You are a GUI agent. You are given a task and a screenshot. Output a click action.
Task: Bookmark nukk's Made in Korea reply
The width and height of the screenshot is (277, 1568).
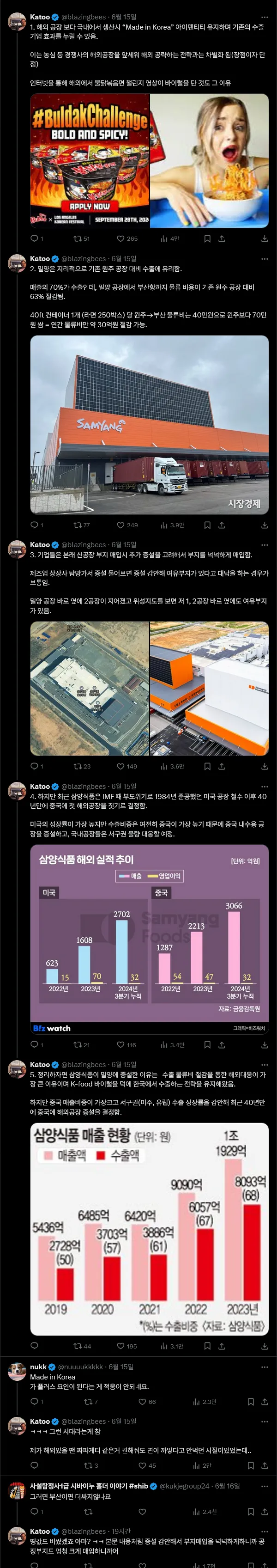click(250, 1401)
